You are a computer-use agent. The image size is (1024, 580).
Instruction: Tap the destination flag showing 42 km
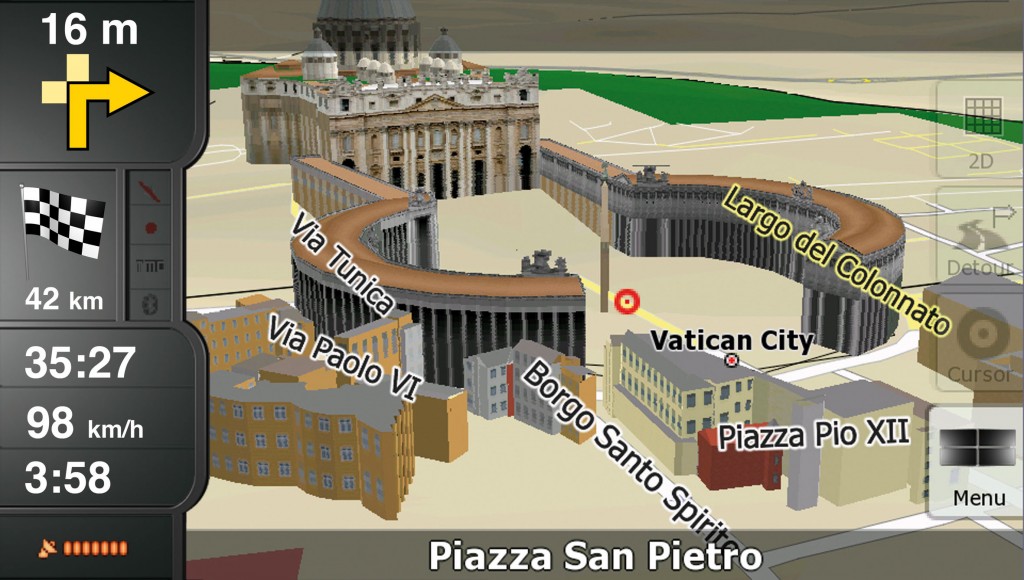pyautogui.click(x=63, y=246)
